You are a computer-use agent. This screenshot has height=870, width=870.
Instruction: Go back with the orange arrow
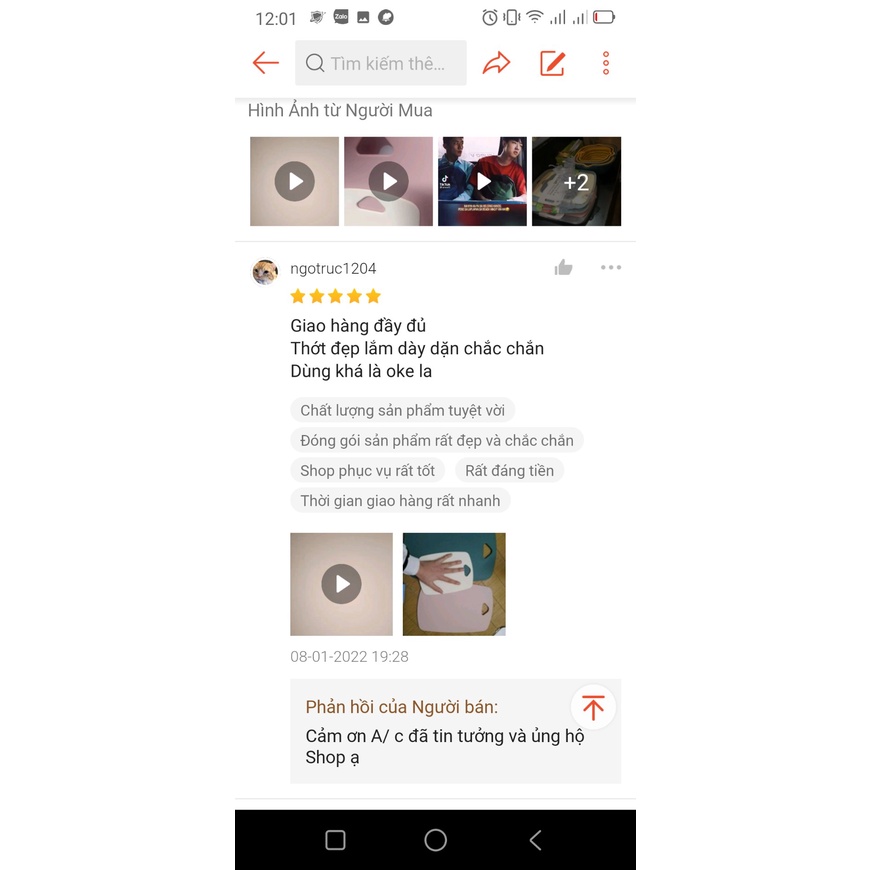coord(265,63)
